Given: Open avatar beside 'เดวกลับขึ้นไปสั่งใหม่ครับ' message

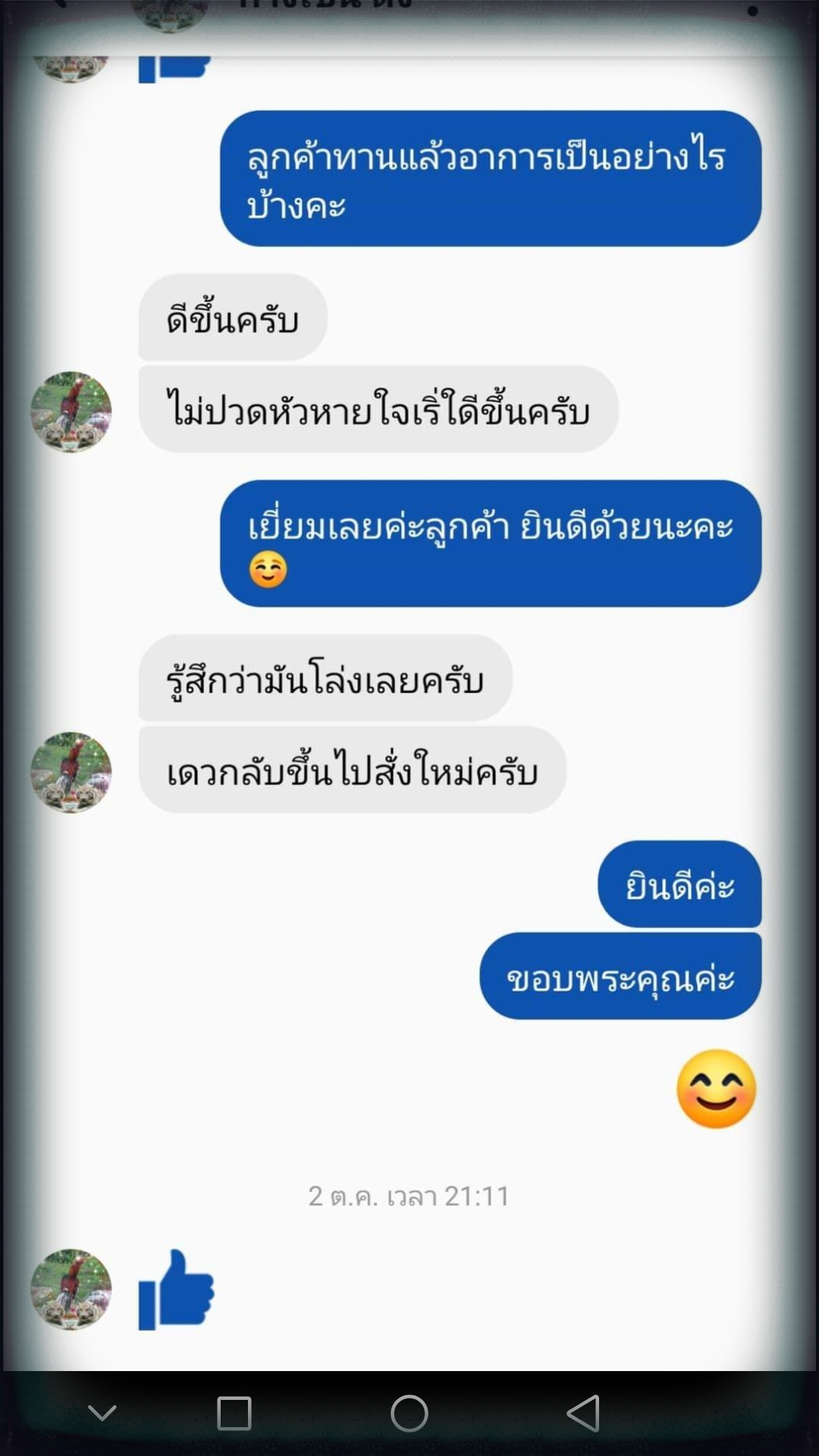Looking at the screenshot, I should 71,772.
